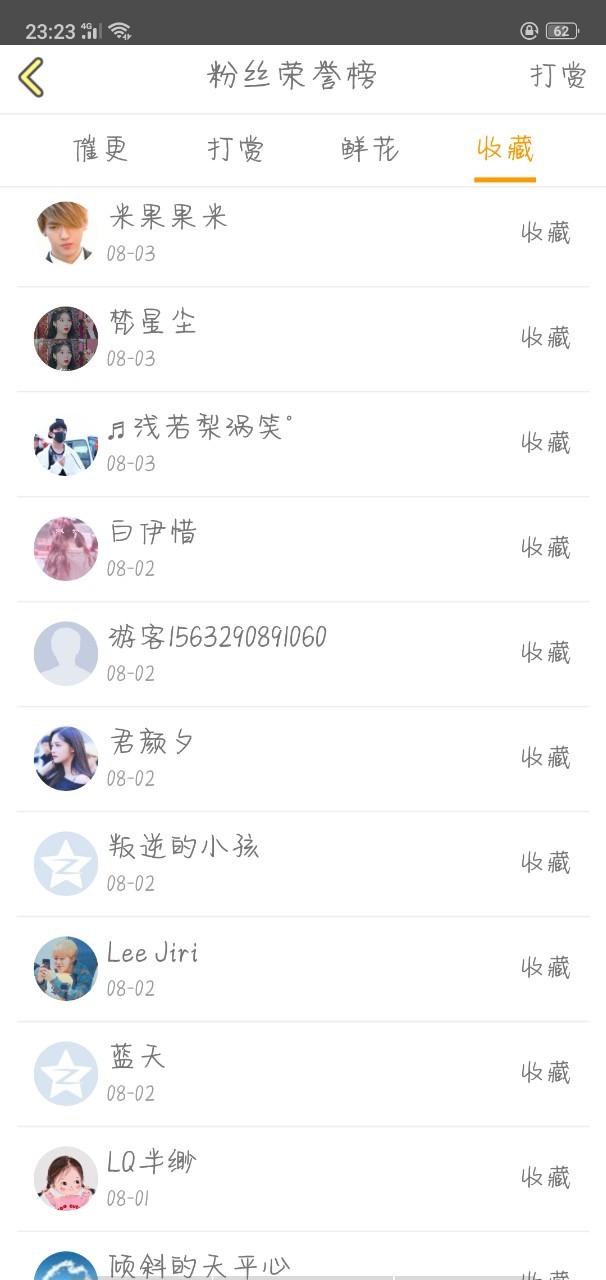View the 浅若梨涡笑 user row
This screenshot has height=1280, width=606.
point(302,444)
